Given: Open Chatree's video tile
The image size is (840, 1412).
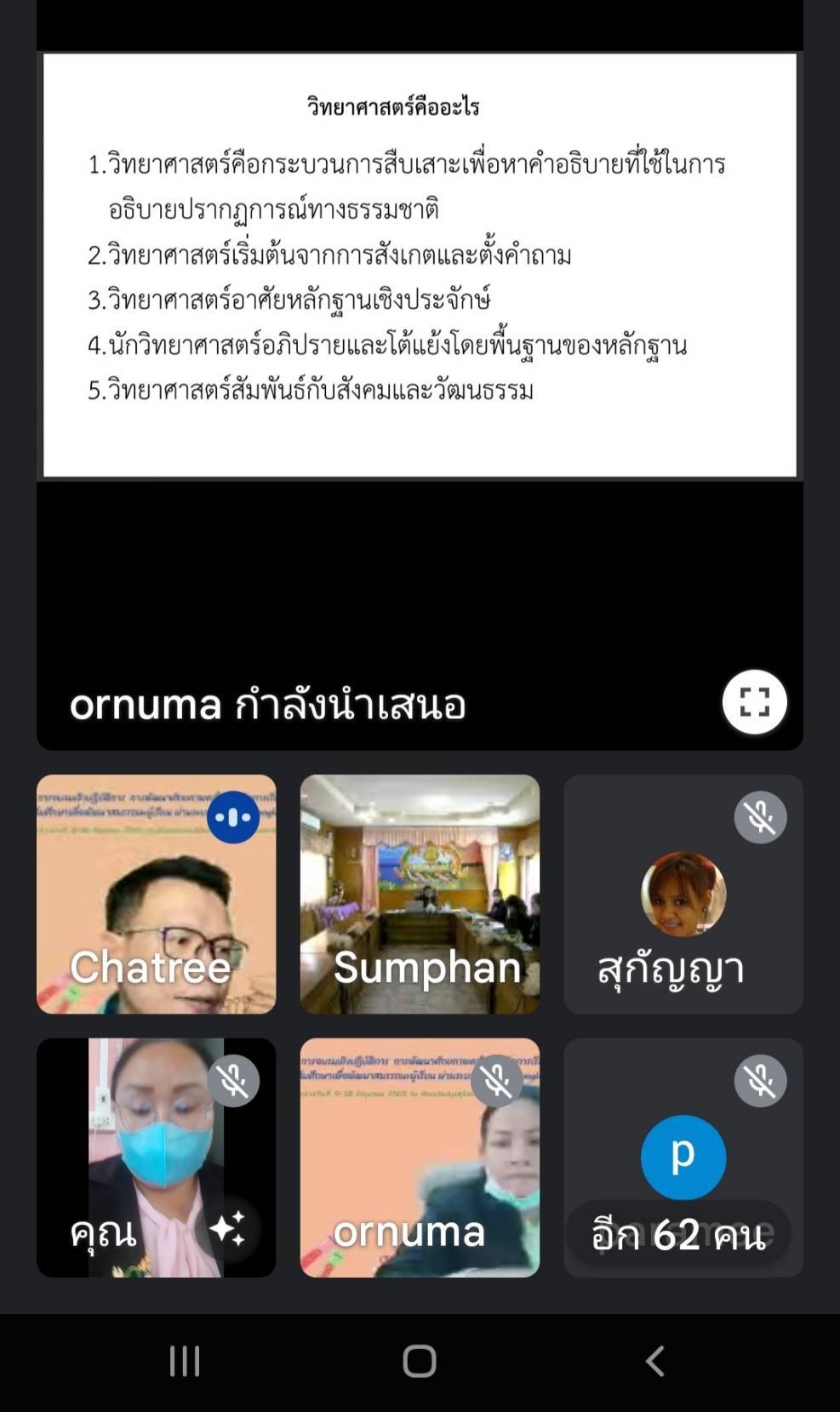Looking at the screenshot, I should click(156, 894).
